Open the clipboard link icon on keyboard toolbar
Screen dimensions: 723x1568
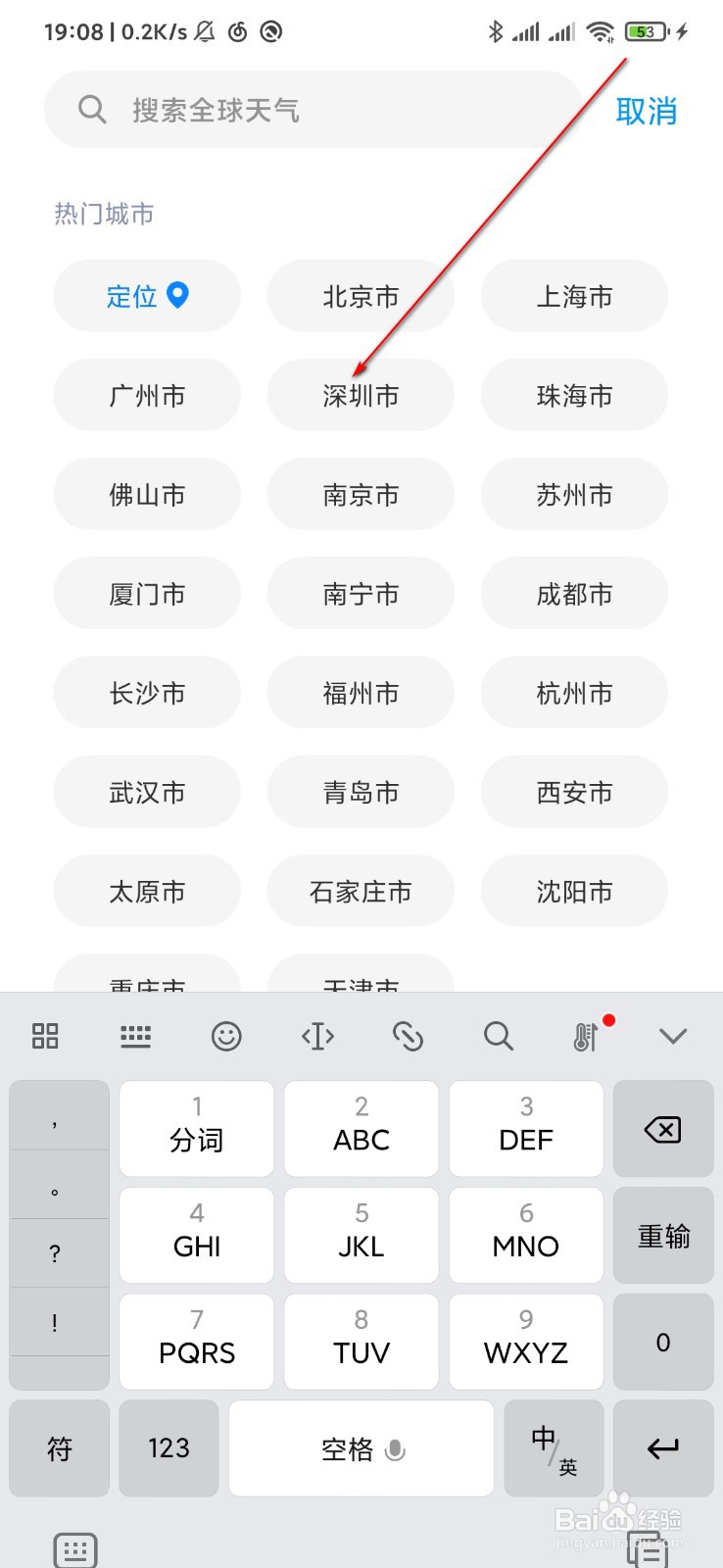point(408,1036)
